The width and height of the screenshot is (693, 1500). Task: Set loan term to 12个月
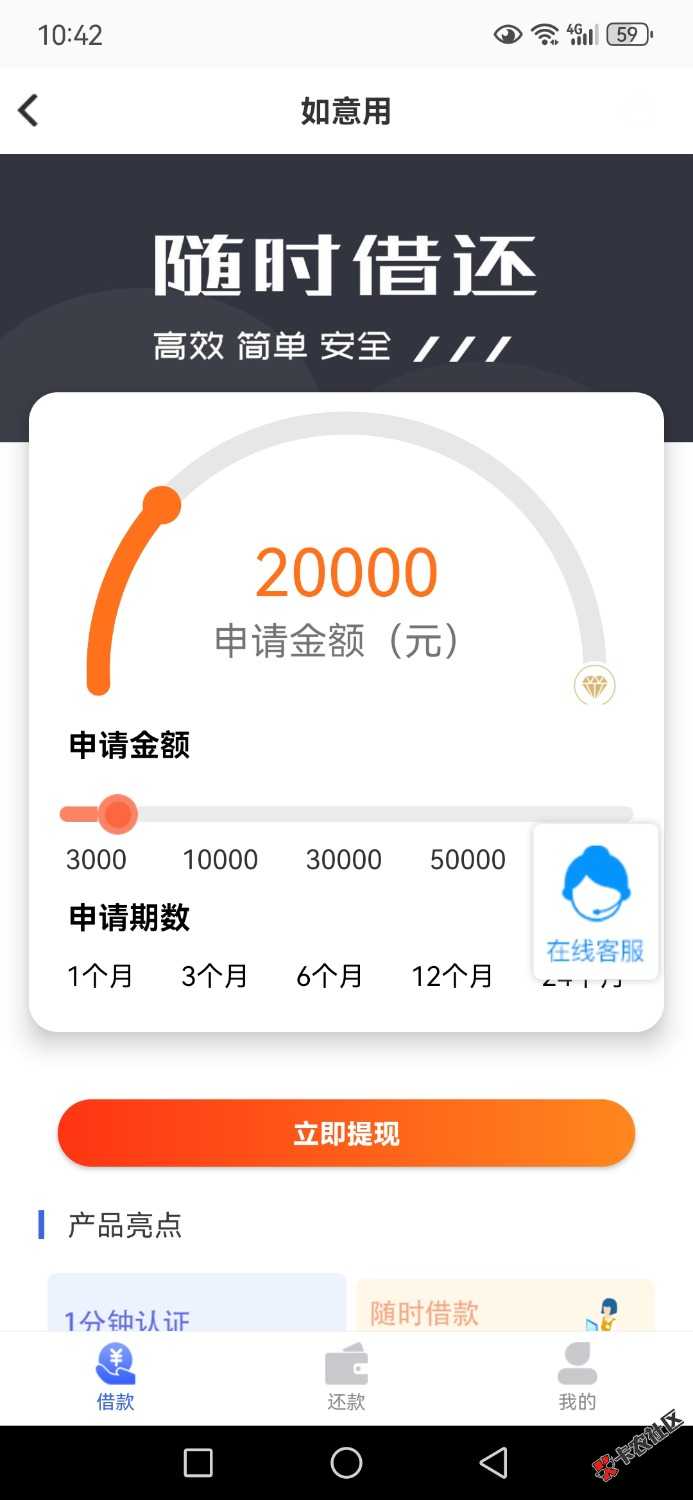(452, 976)
